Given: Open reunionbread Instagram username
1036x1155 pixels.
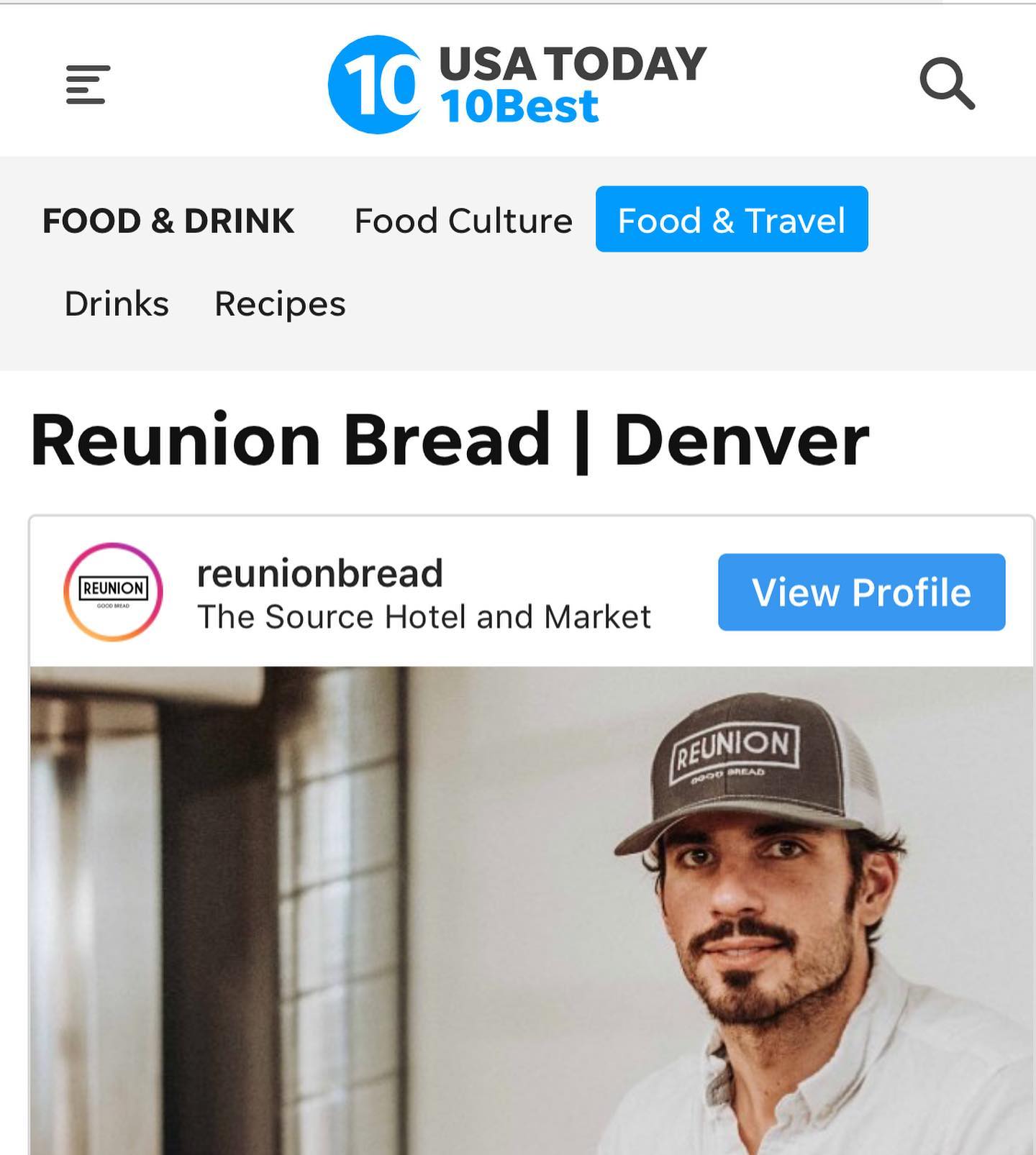Looking at the screenshot, I should (319, 573).
